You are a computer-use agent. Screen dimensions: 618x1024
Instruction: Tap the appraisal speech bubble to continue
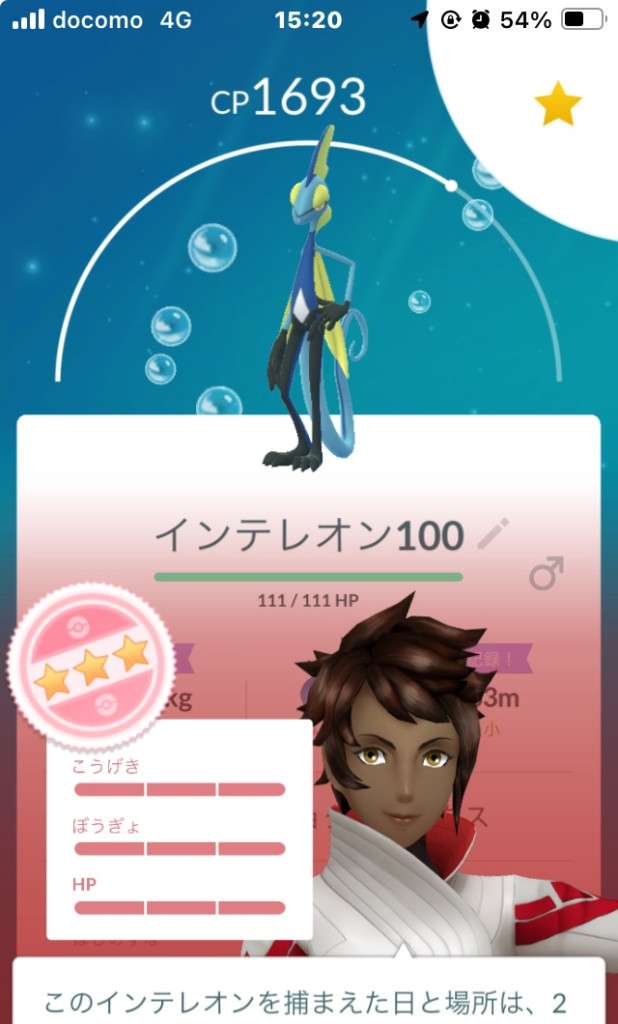pyautogui.click(x=308, y=994)
